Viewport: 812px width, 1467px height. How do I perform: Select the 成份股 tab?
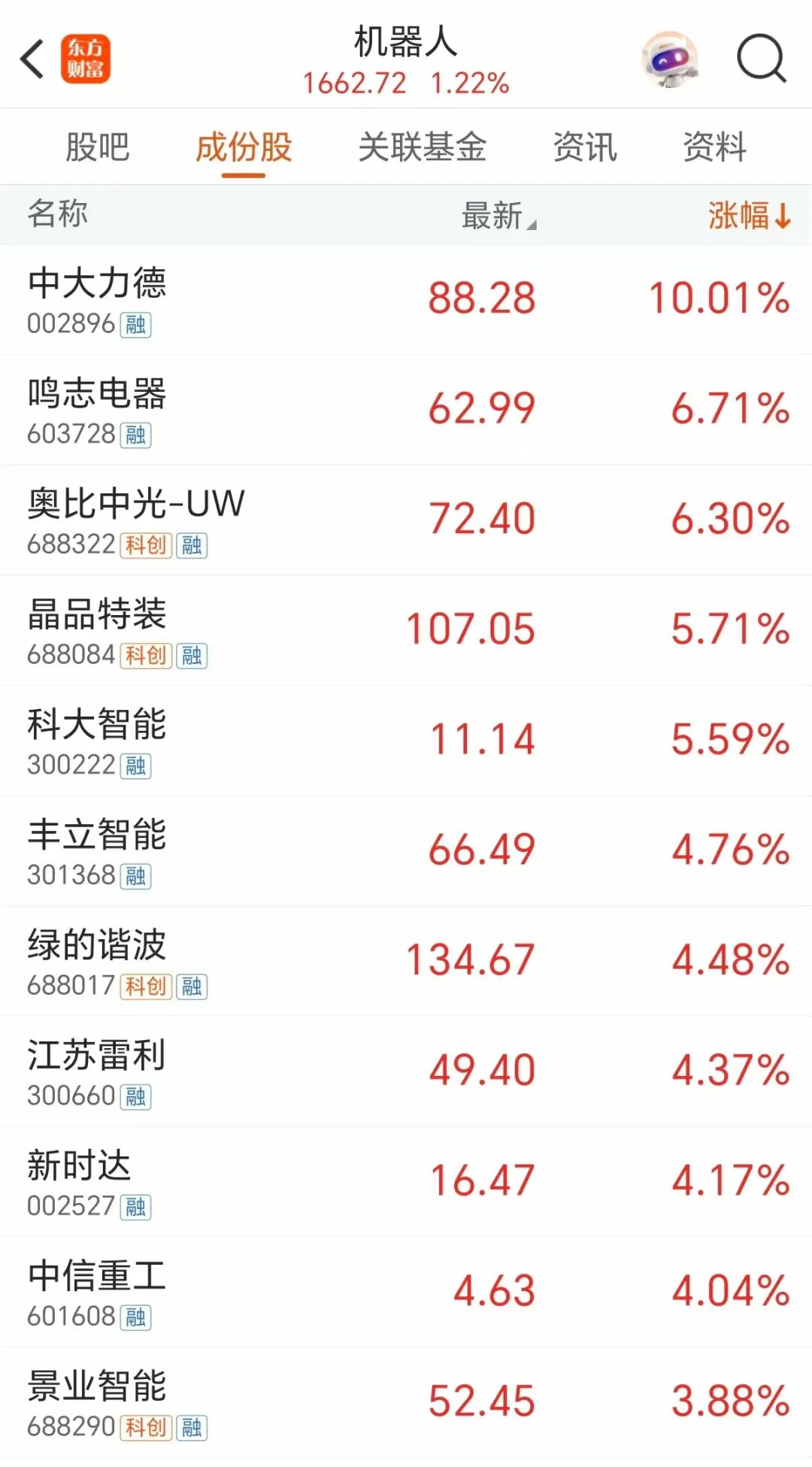[x=244, y=147]
